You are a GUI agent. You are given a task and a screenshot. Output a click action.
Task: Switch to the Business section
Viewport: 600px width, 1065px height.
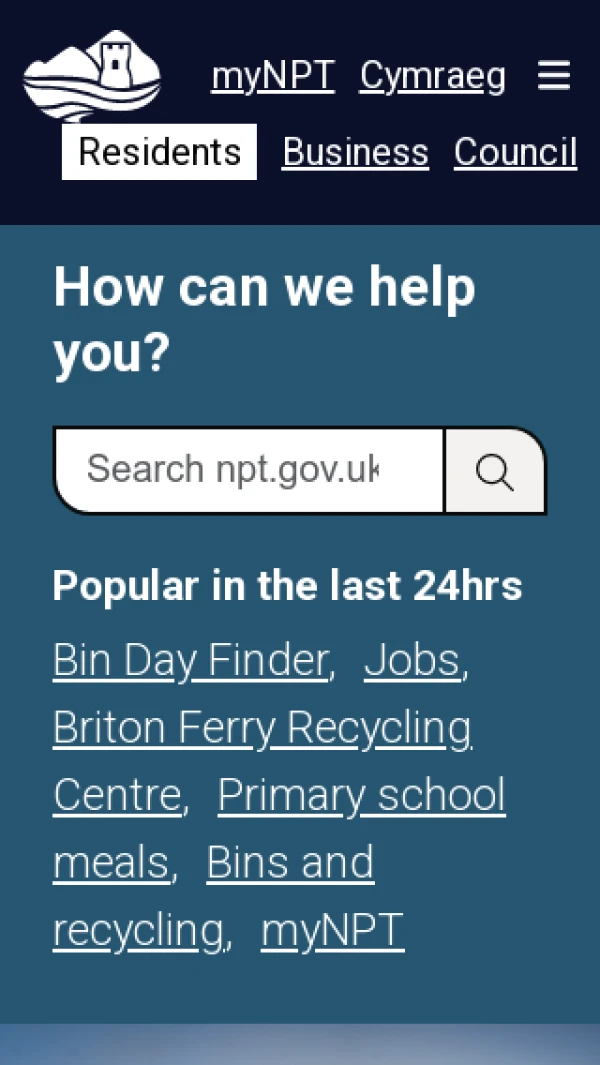(x=355, y=152)
